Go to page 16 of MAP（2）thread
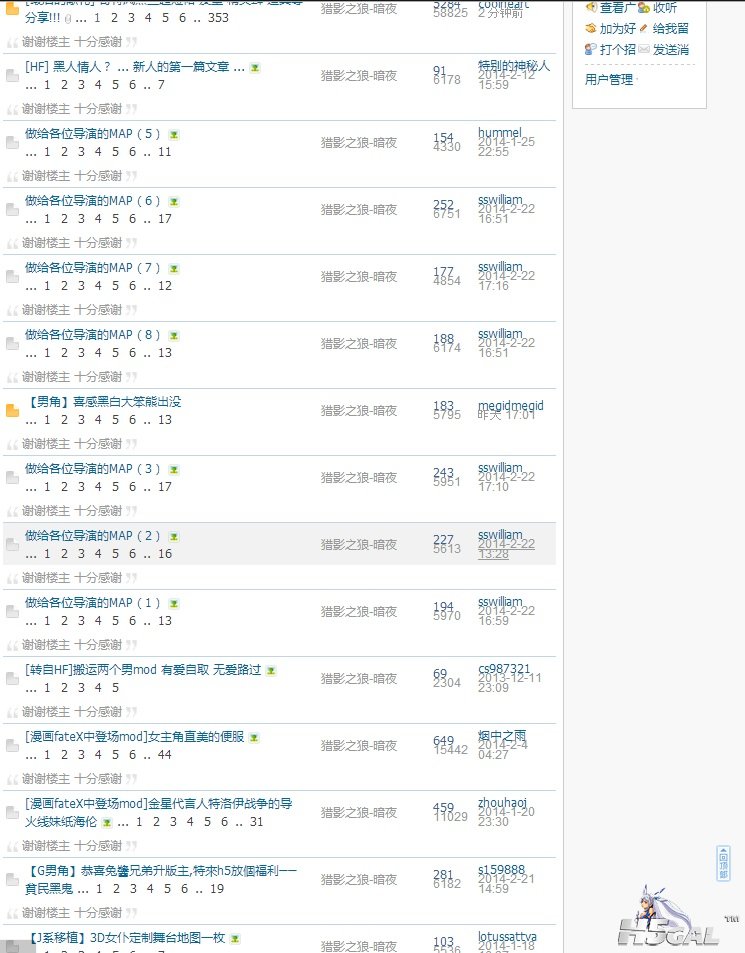The image size is (745, 953). [x=165, y=554]
